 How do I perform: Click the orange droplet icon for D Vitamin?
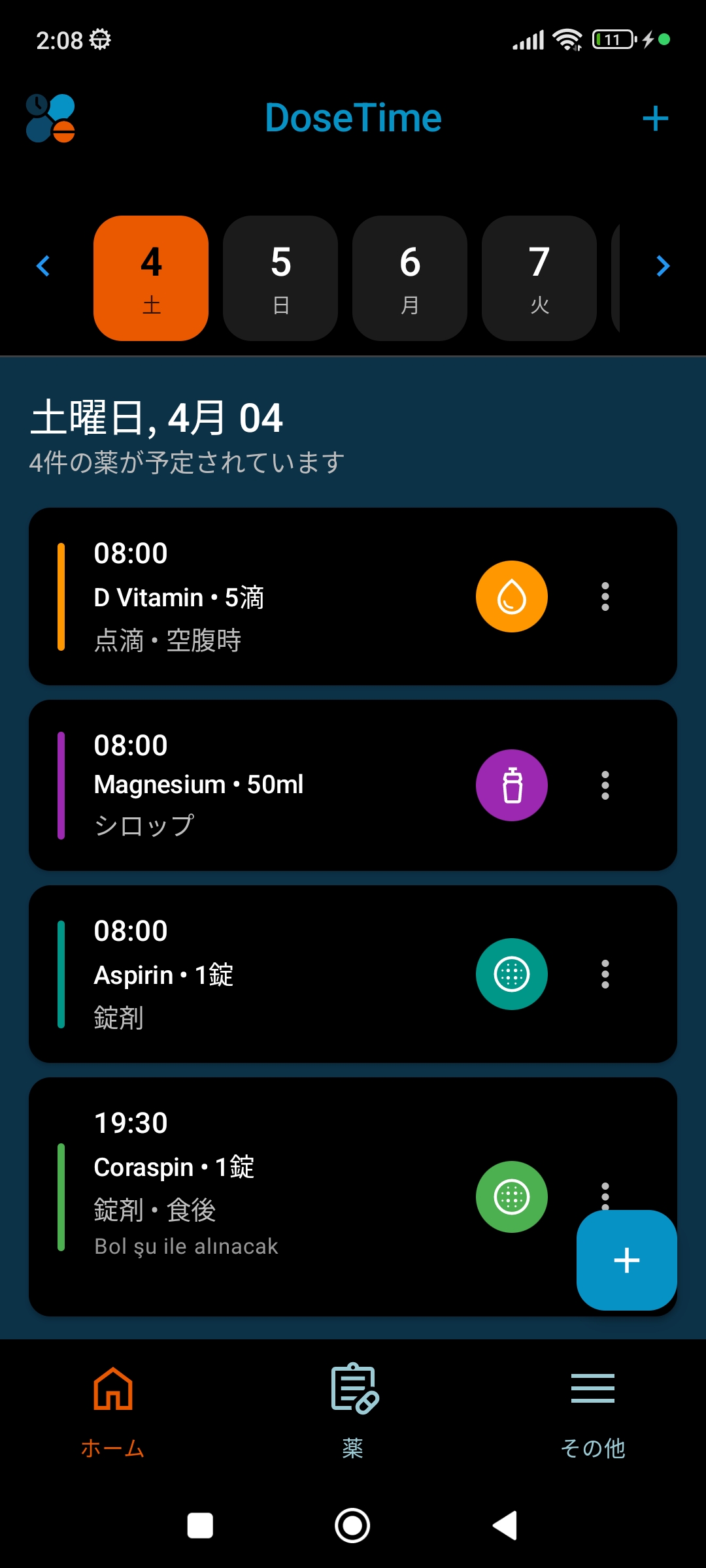[x=512, y=596]
